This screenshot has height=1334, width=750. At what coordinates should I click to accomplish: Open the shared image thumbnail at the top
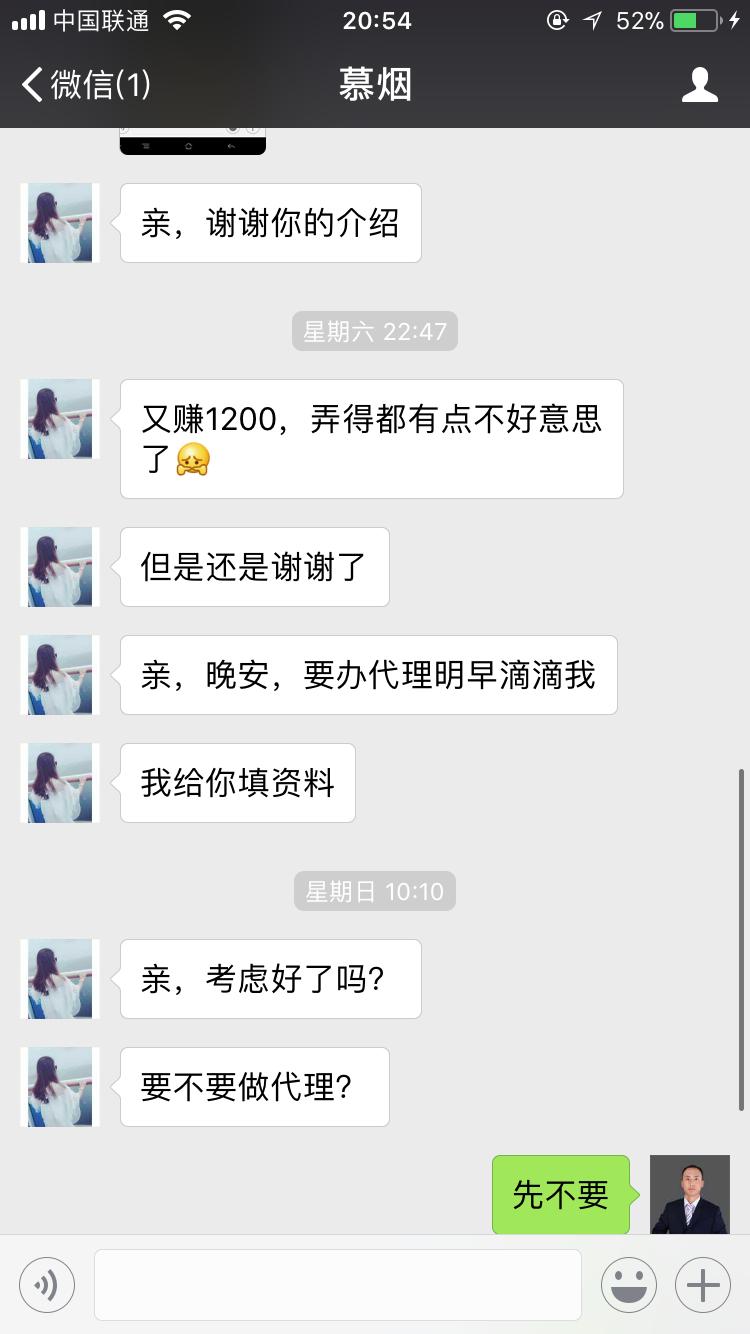192,140
